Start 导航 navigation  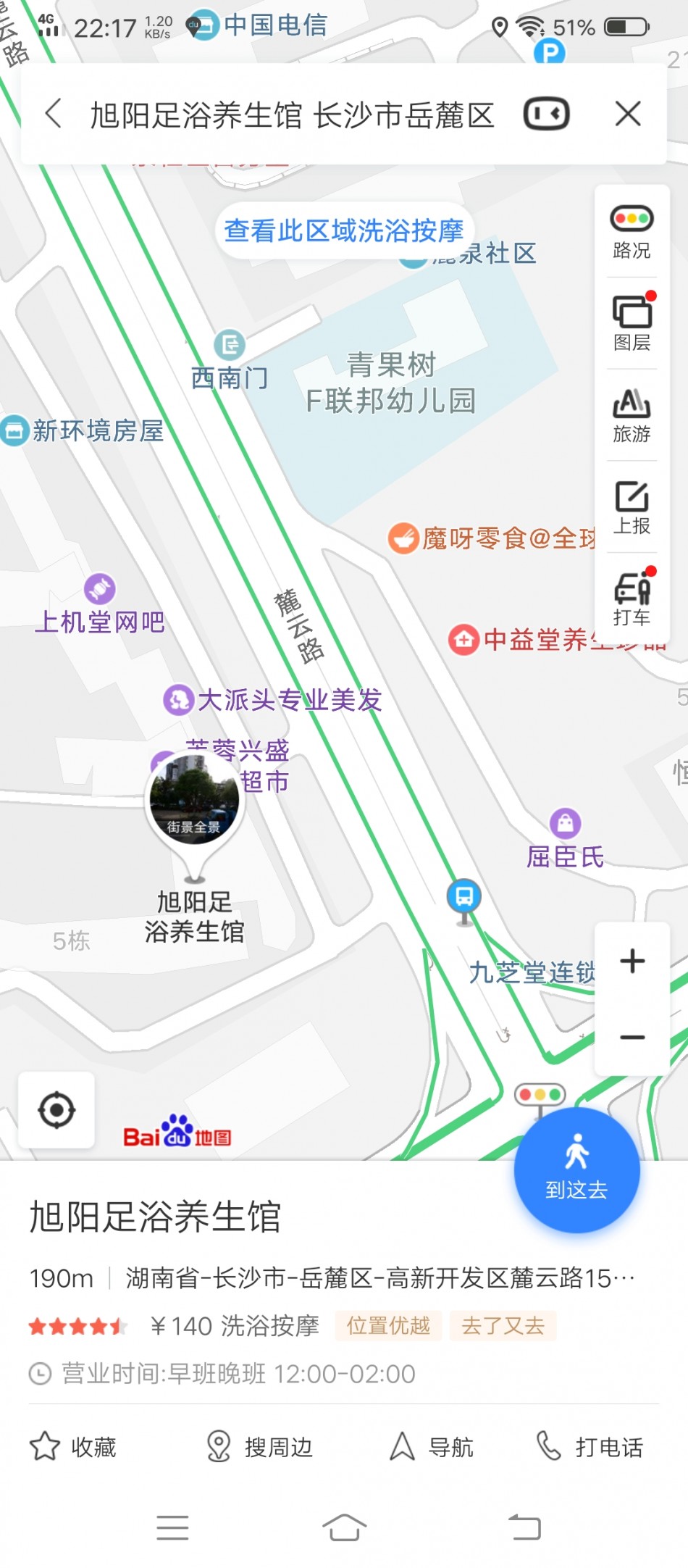432,1447
